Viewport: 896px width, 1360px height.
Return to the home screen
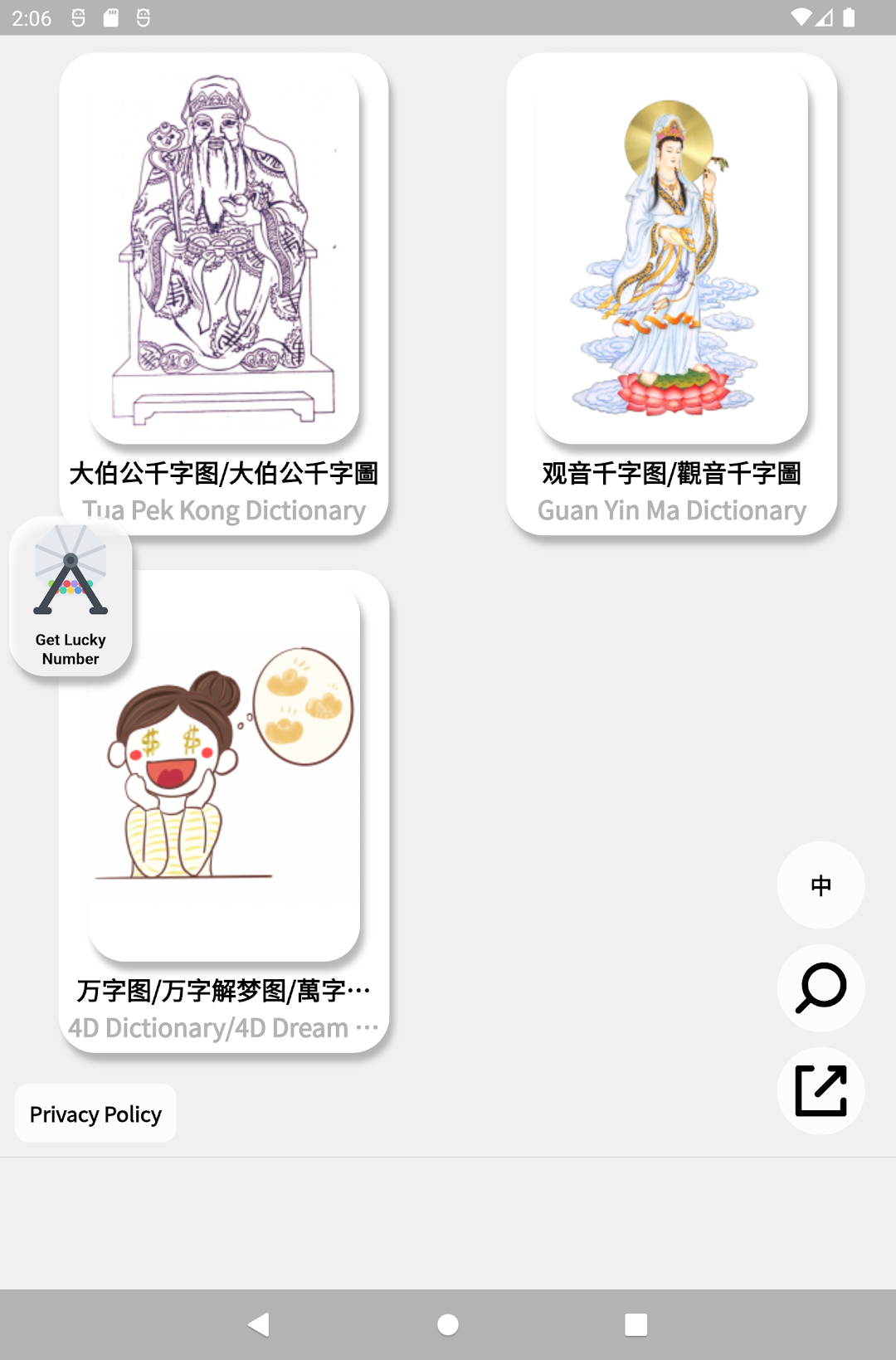(448, 1324)
